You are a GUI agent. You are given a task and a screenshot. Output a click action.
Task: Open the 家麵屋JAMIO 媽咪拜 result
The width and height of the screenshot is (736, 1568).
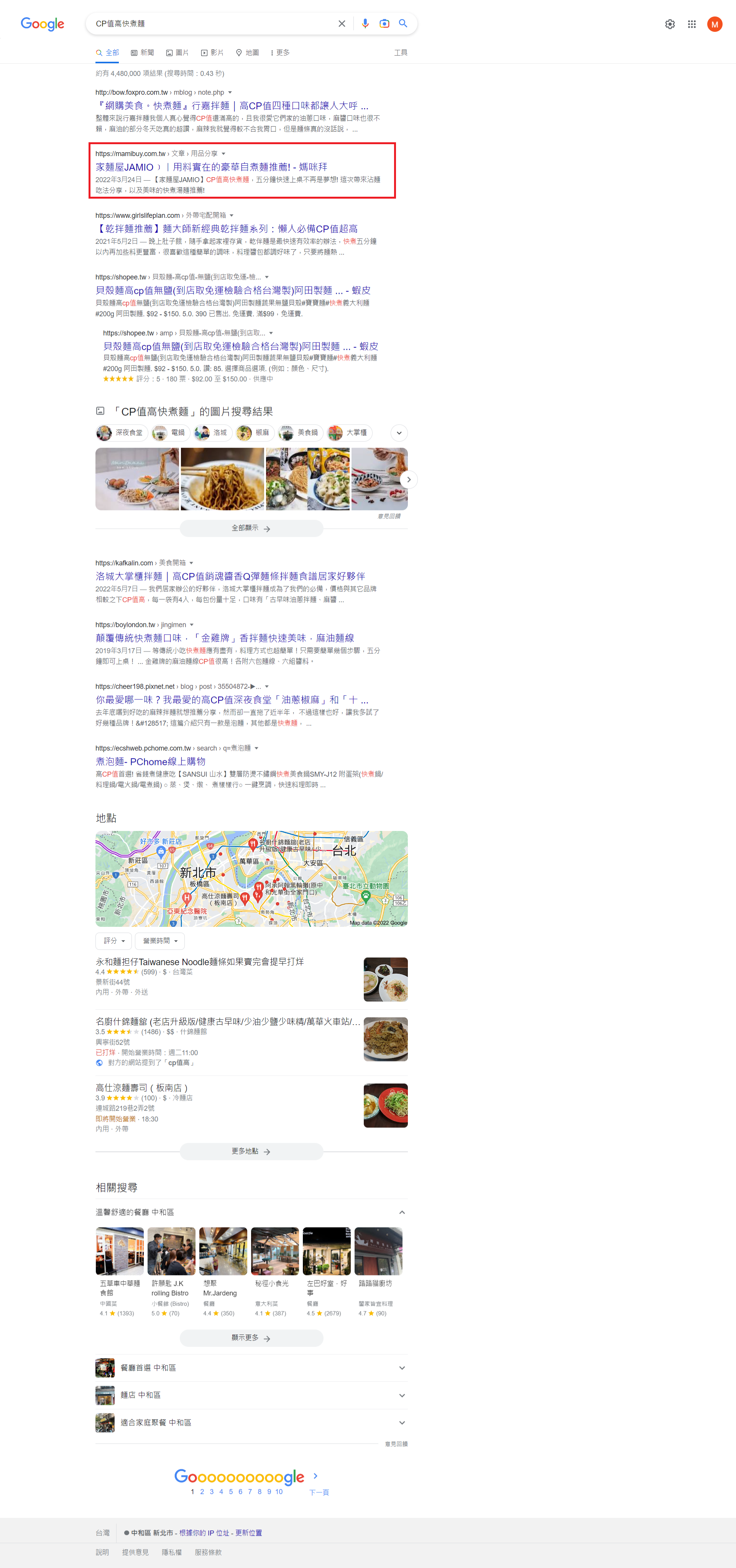(211, 167)
